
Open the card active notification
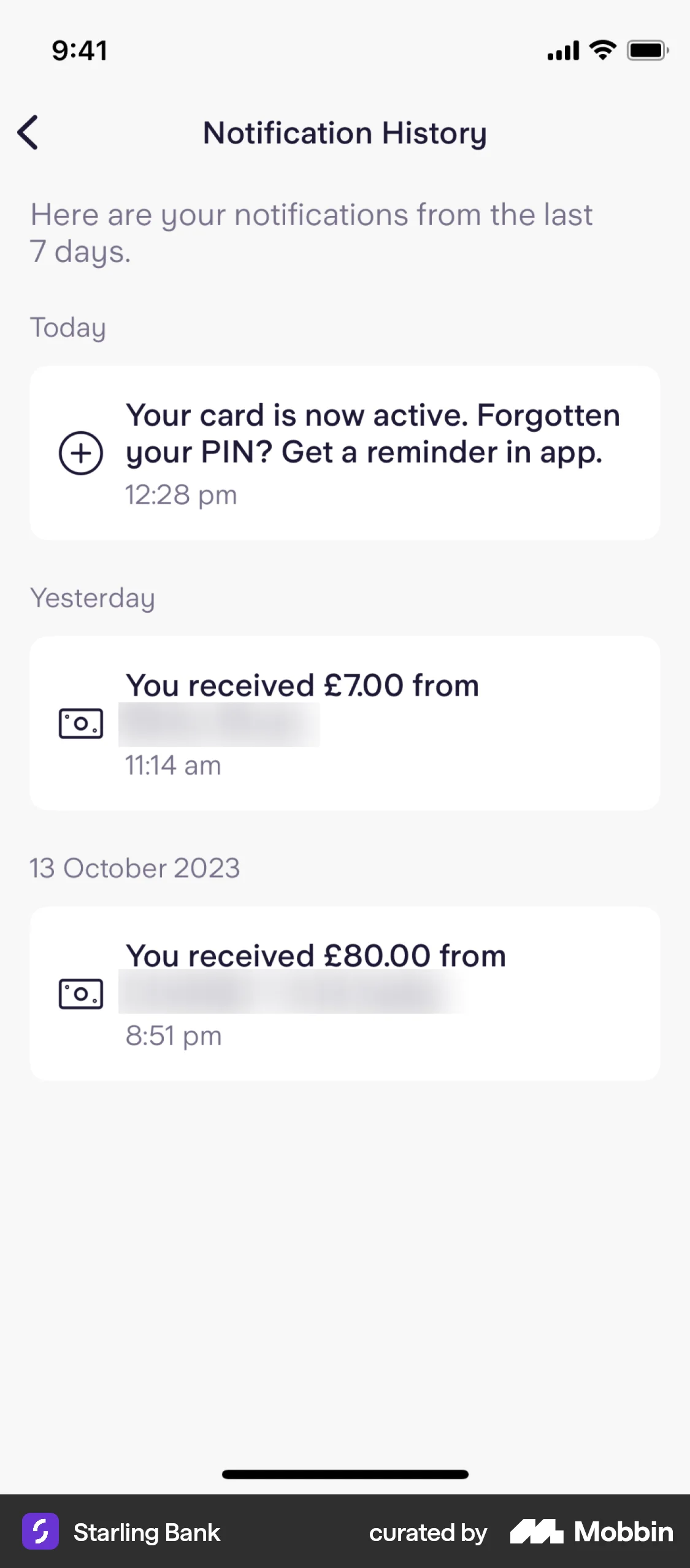tap(345, 452)
